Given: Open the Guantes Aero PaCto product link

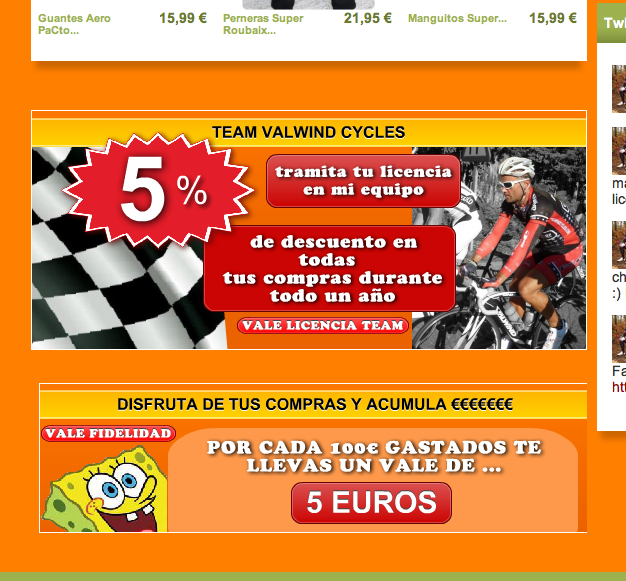Looking at the screenshot, I should pyautogui.click(x=74, y=24).
